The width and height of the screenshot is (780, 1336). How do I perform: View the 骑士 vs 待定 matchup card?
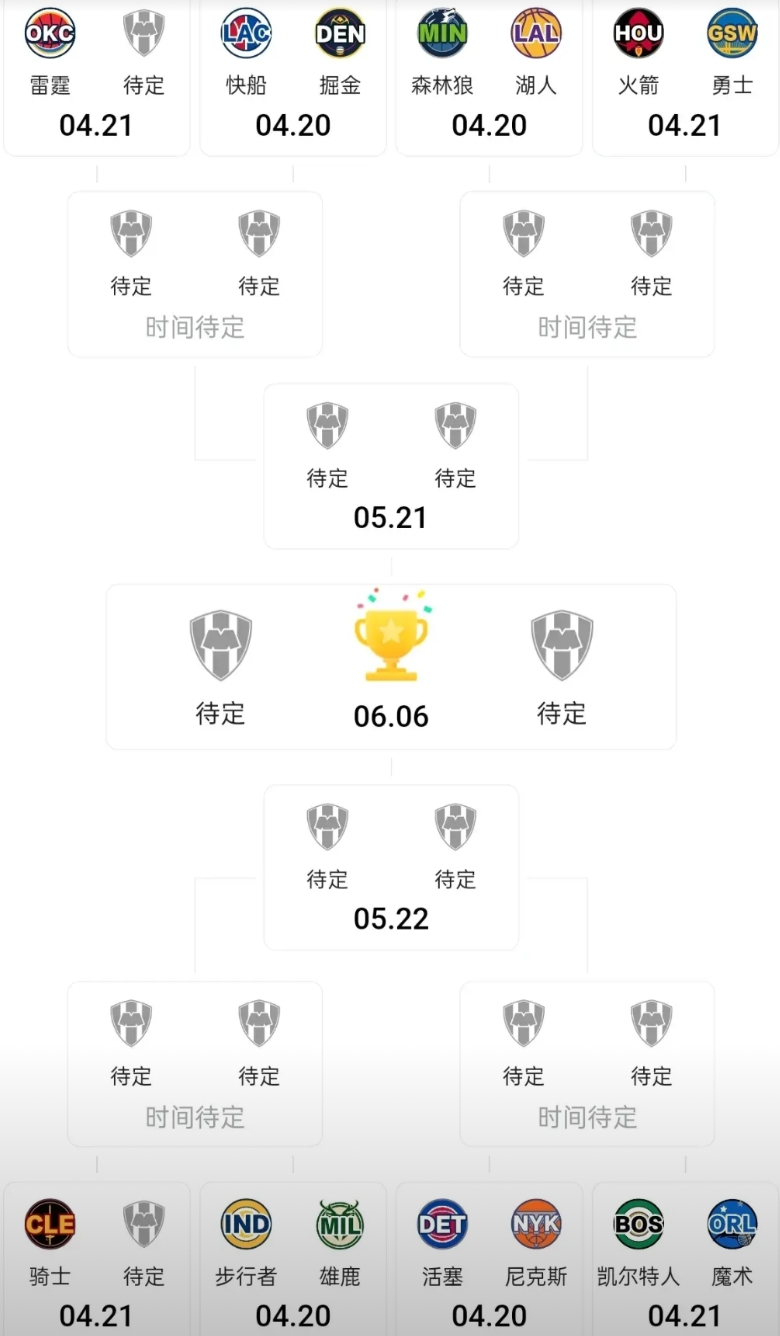[x=97, y=1259]
